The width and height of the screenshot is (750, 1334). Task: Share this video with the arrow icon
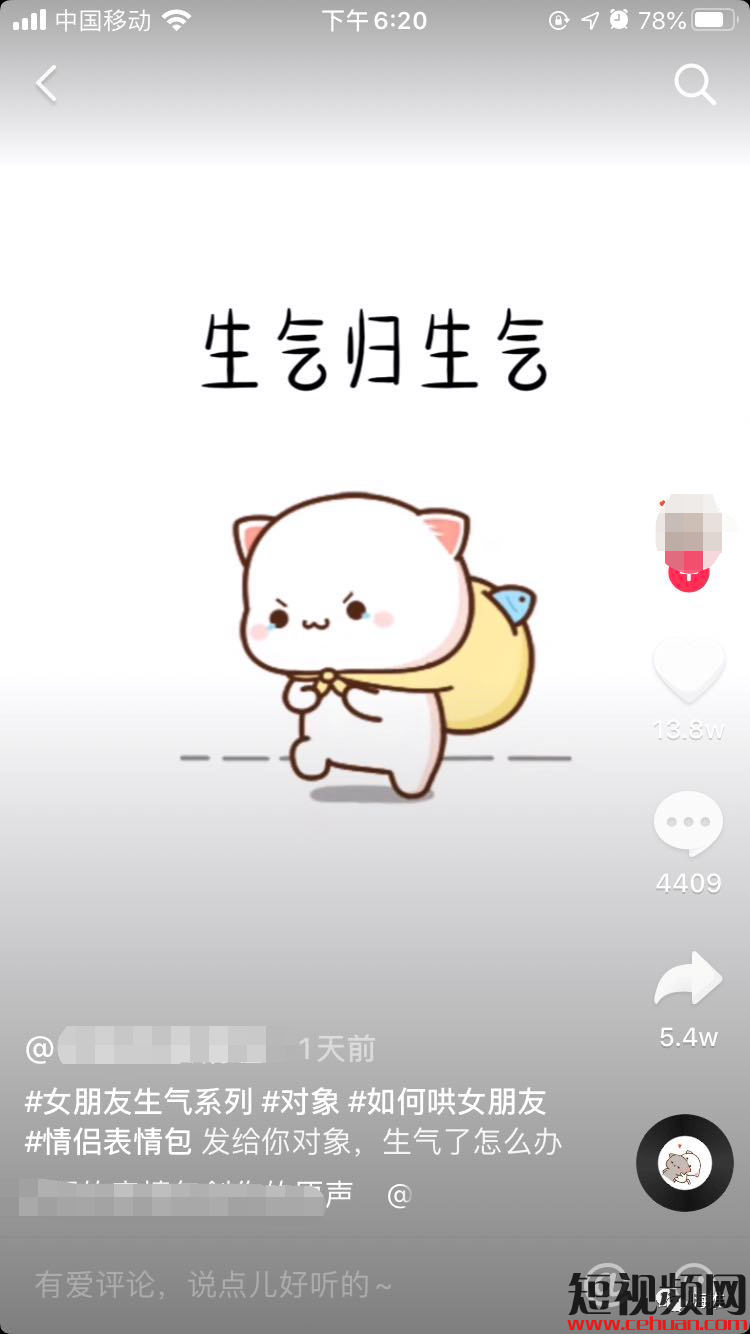688,980
